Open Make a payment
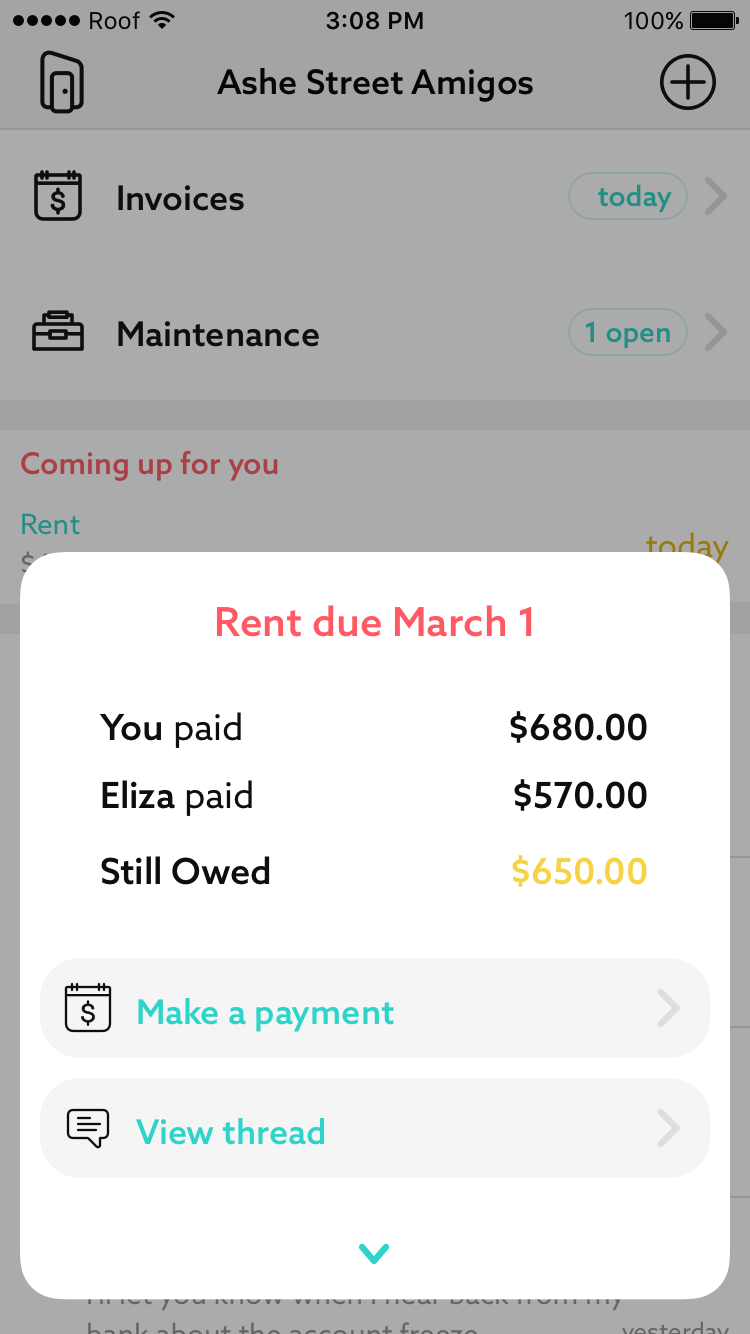 coord(374,1010)
